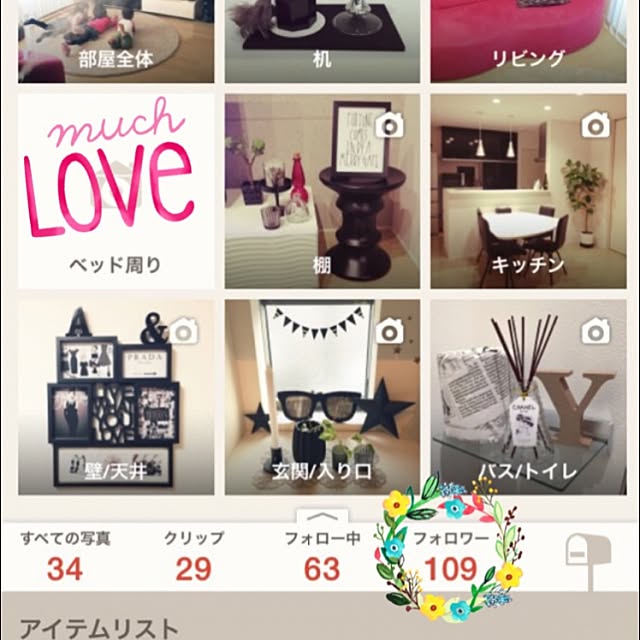Open the 棚 photo tile
Screen dimensions: 640x640
[322, 192]
